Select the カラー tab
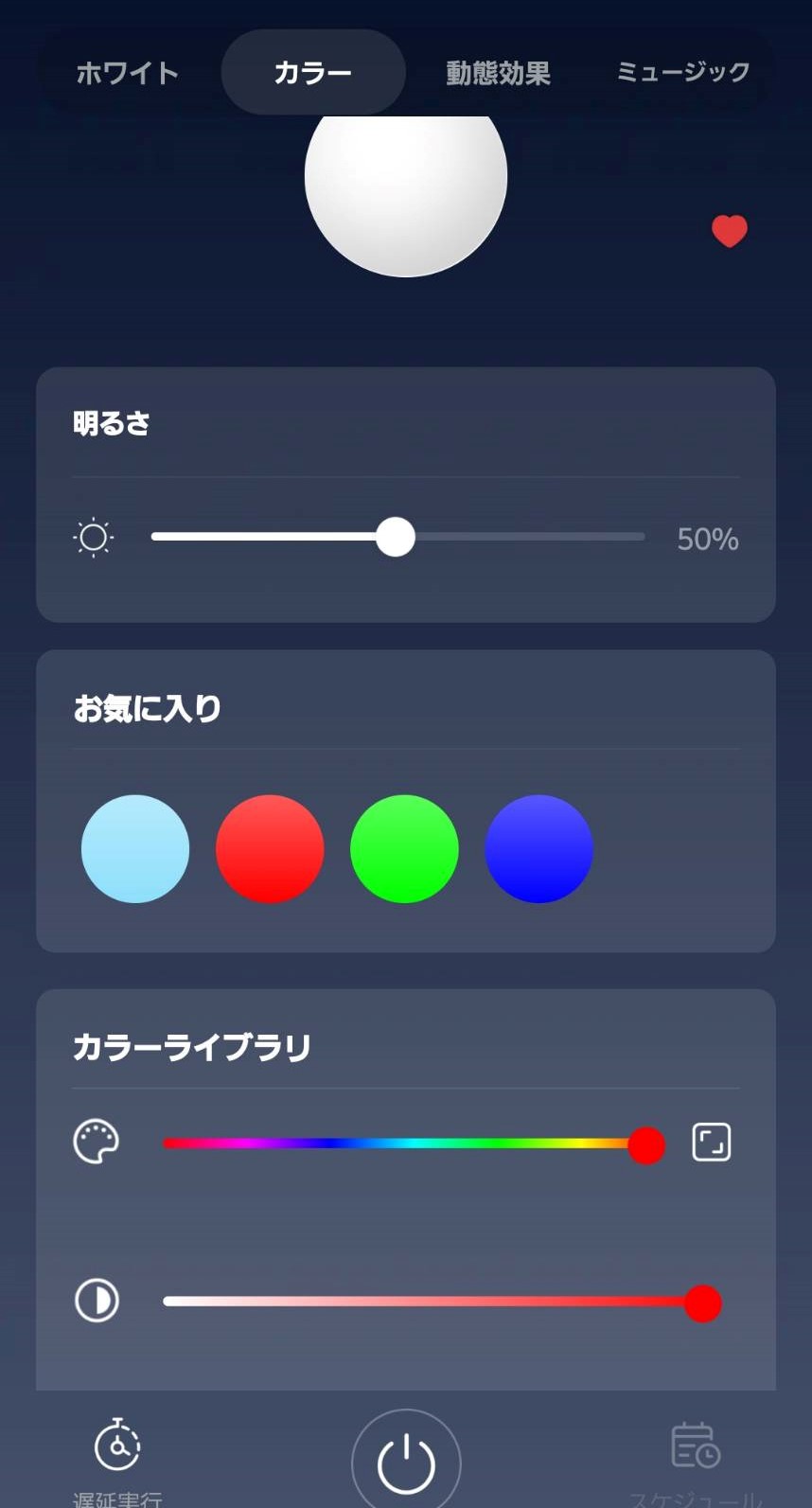This screenshot has height=1508, width=812. (x=313, y=73)
